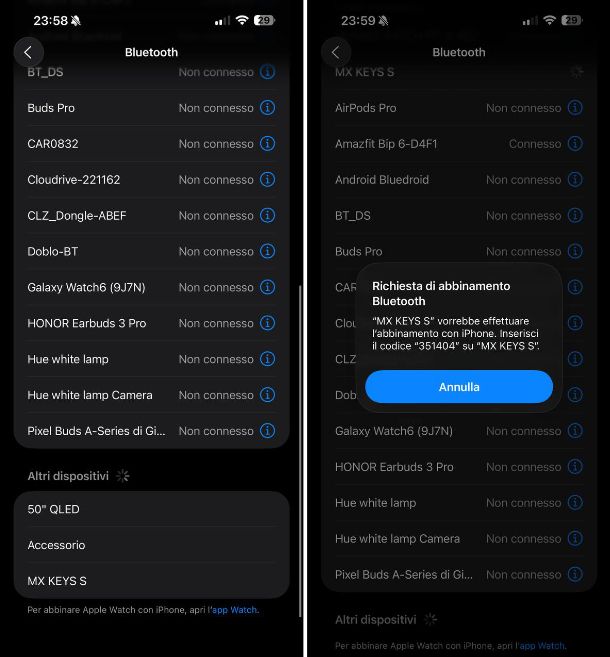Connect to CAR0832
The image size is (610, 657).
53,144
